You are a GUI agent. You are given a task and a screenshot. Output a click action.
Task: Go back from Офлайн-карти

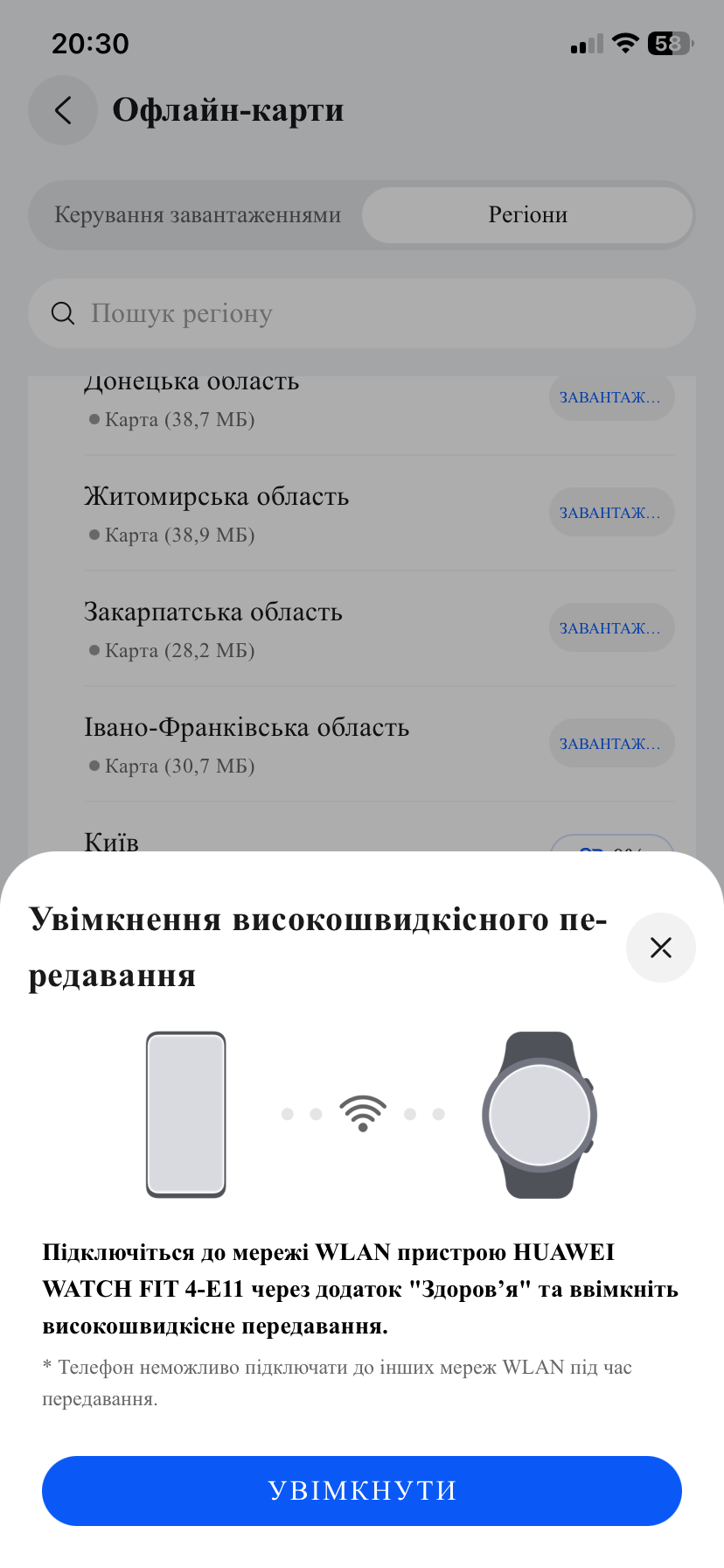pos(63,110)
